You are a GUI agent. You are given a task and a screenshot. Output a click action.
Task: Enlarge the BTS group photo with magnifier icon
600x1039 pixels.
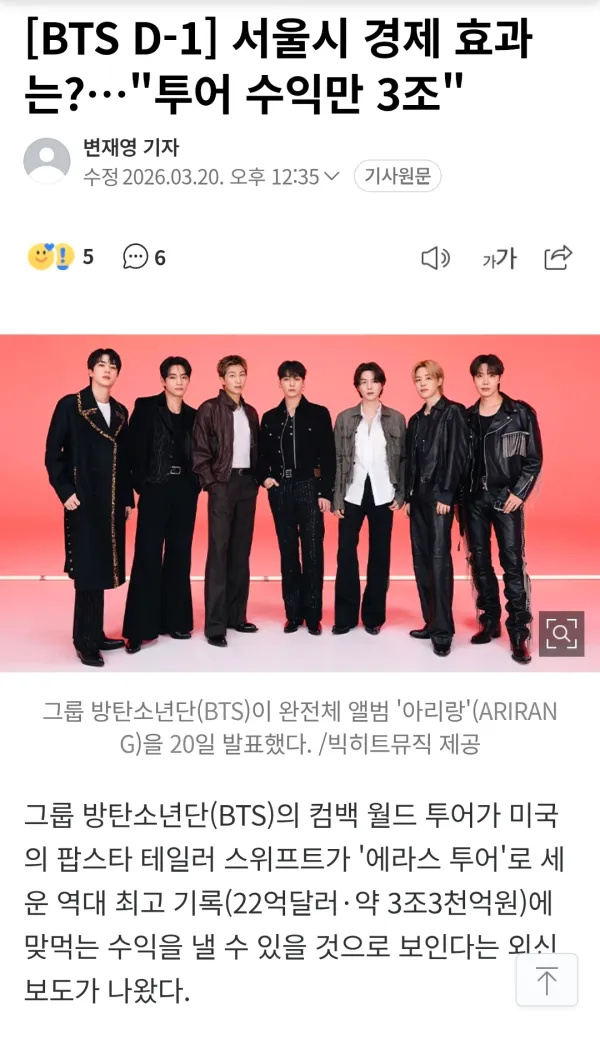pos(562,633)
